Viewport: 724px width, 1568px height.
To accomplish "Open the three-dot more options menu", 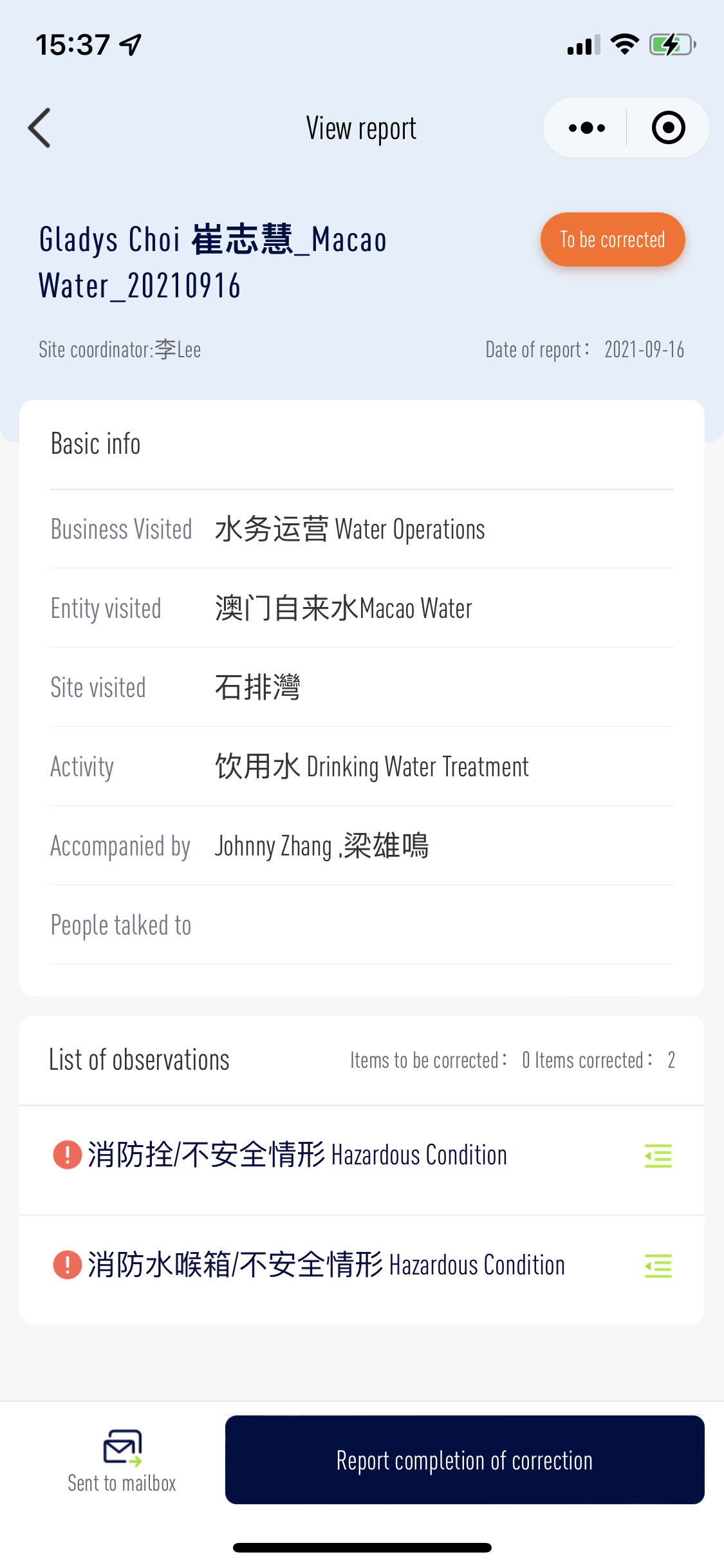I will (586, 128).
